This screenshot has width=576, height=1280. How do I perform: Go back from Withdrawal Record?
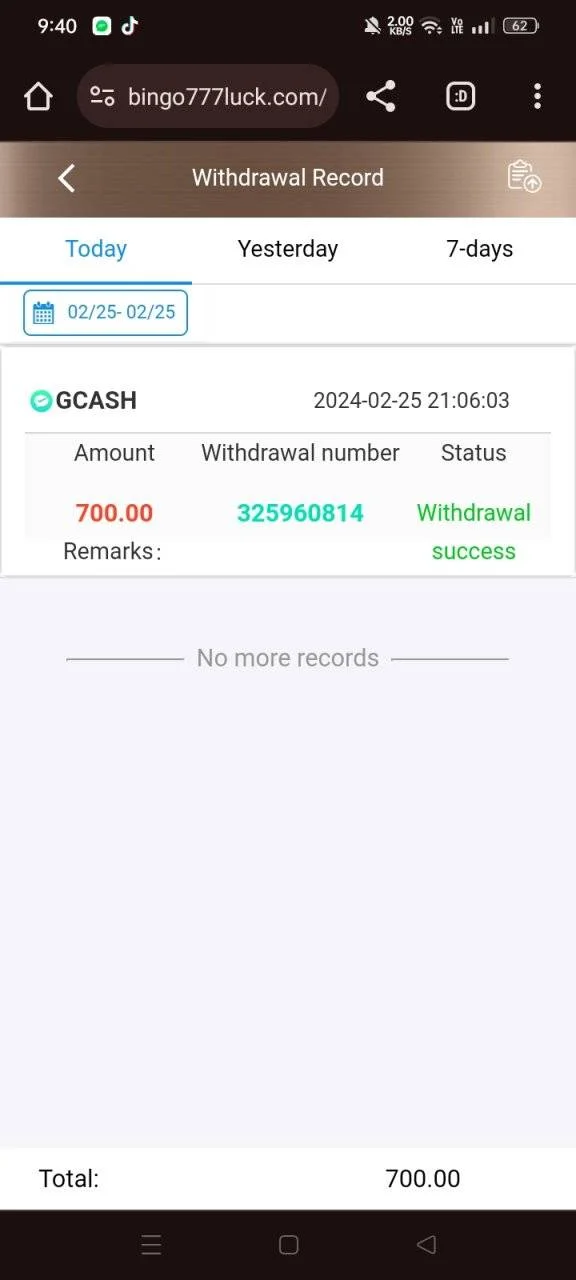pyautogui.click(x=66, y=179)
